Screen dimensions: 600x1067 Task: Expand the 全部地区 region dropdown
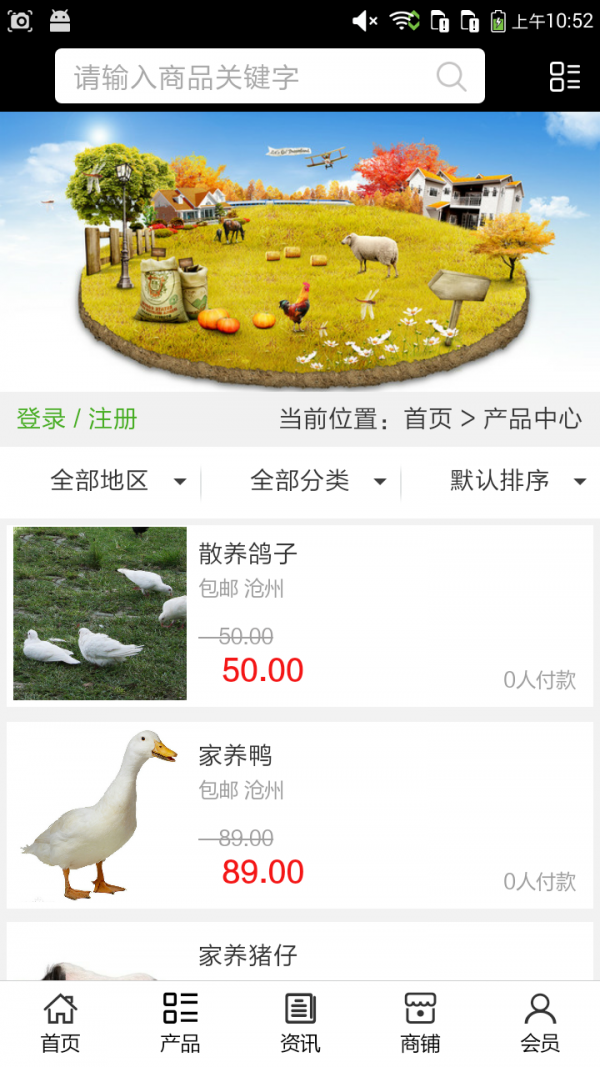point(117,481)
